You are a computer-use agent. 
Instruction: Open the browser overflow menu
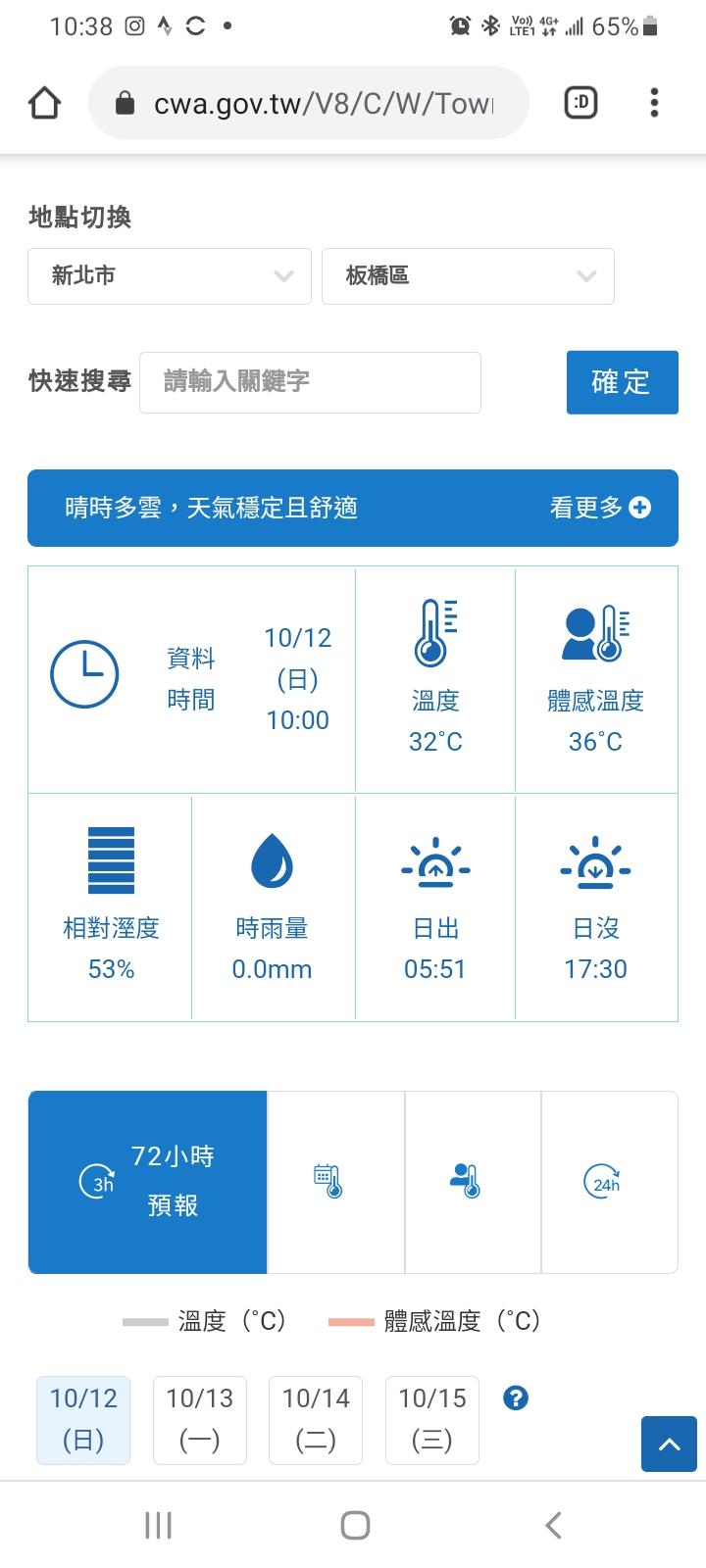pyautogui.click(x=654, y=103)
